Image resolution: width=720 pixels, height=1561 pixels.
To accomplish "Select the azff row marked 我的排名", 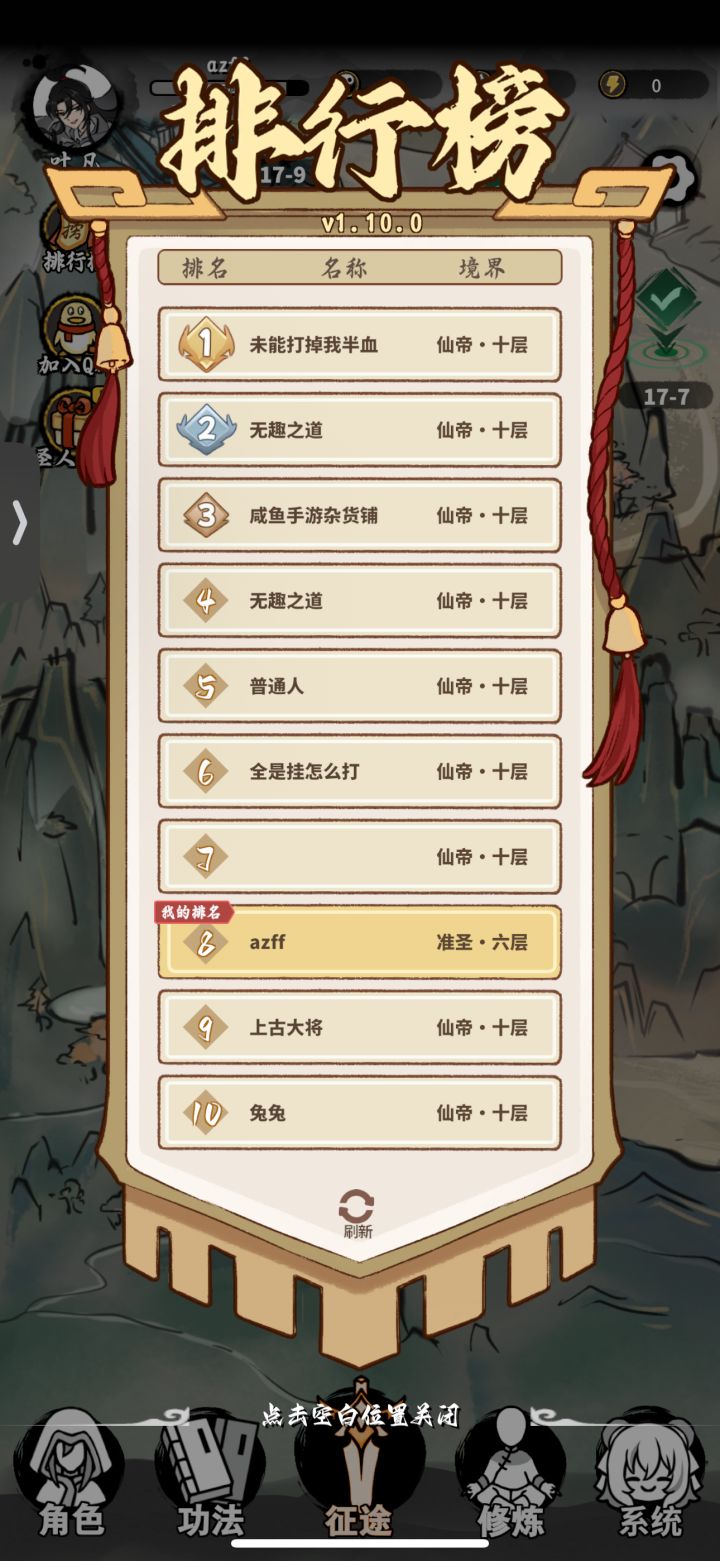I will [359, 941].
